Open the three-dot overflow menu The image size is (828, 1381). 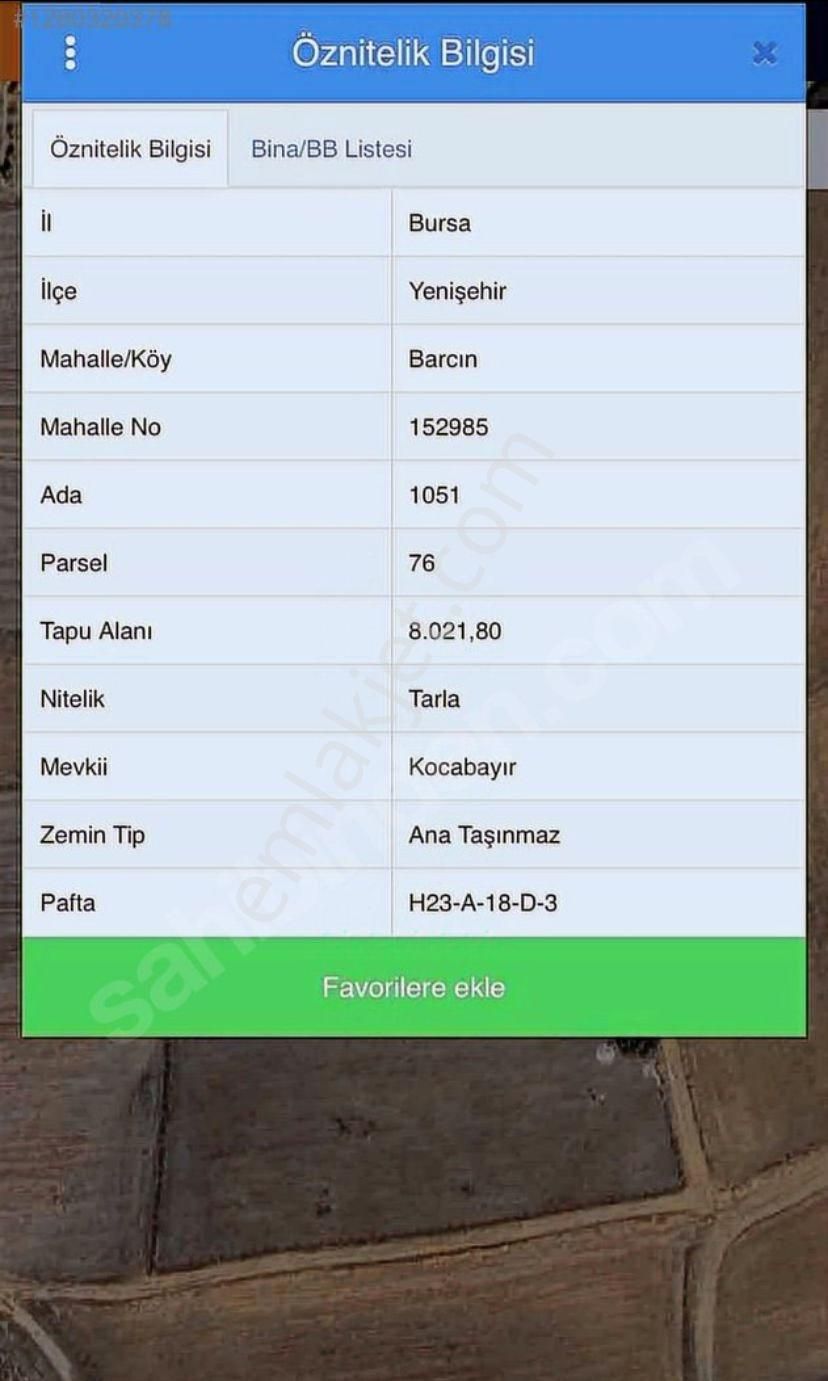(x=70, y=53)
